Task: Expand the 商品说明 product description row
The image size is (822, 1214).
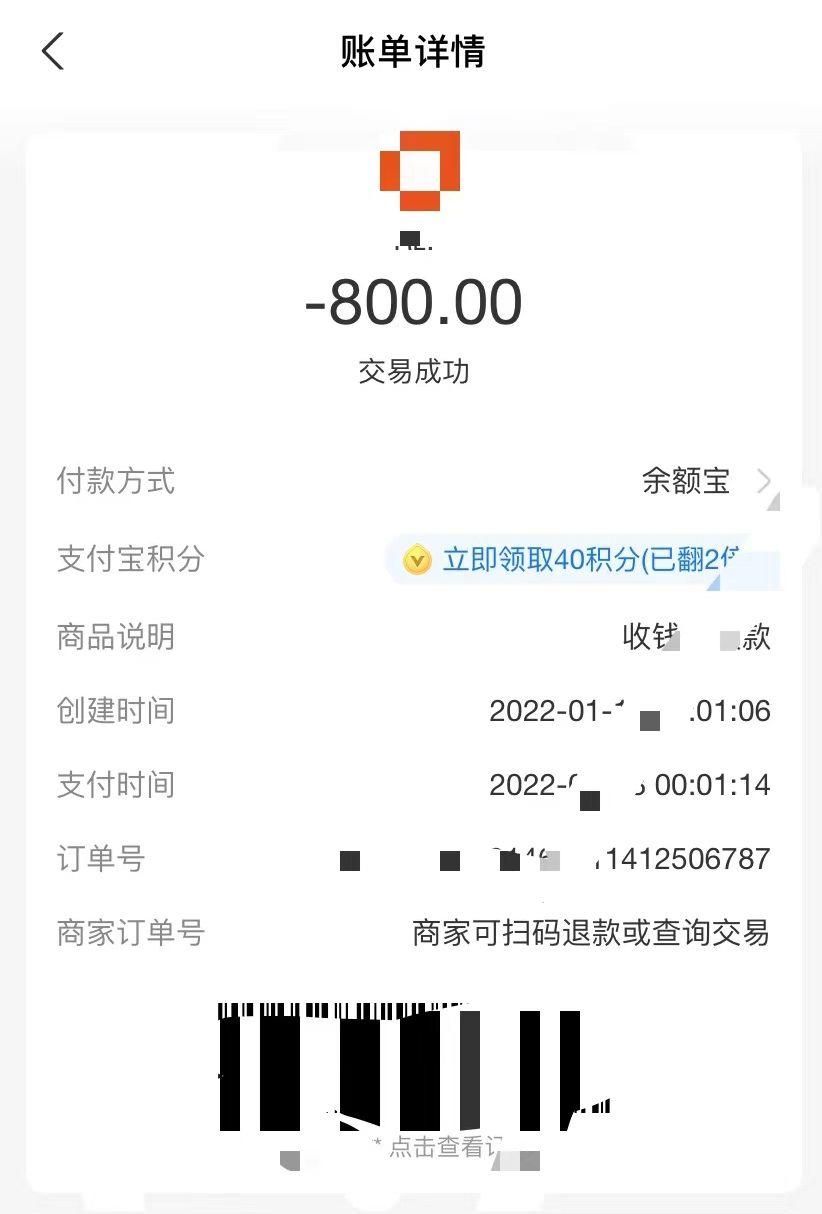Action: tap(411, 637)
